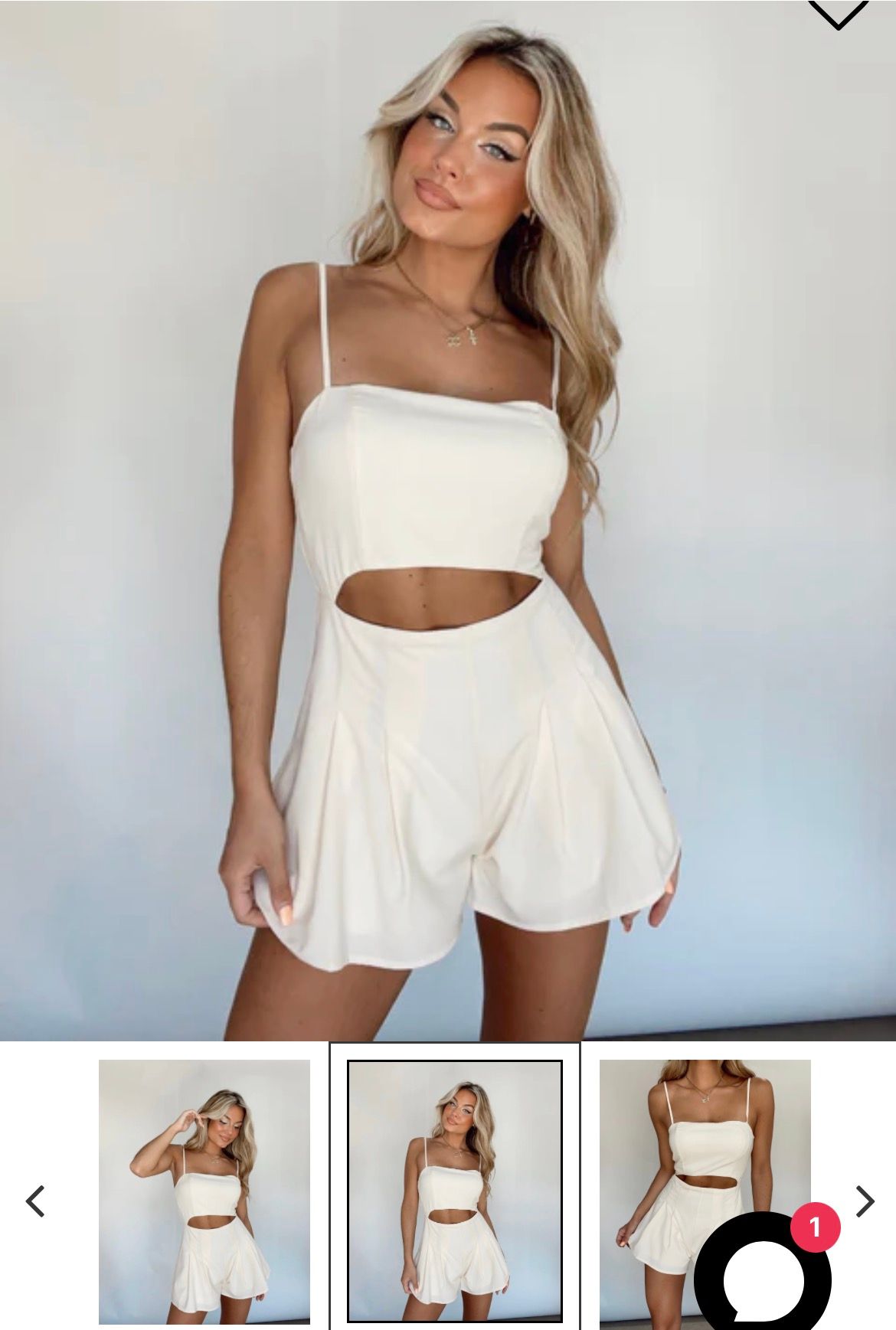Show previous product thumbnails
896x1330 pixels.
click(x=35, y=1201)
